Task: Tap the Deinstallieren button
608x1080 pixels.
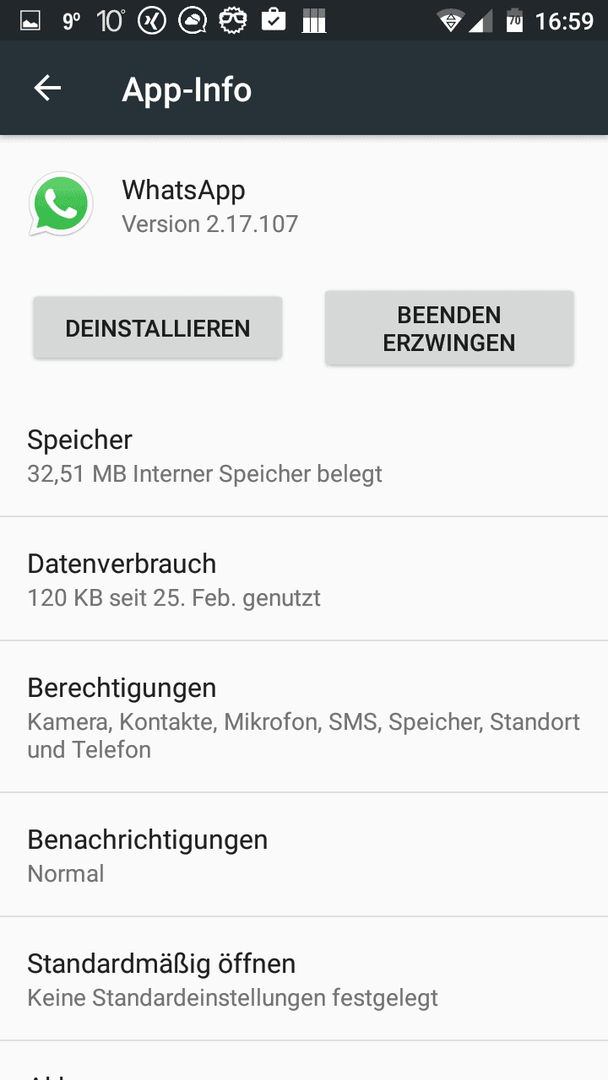Action: pyautogui.click(x=158, y=328)
